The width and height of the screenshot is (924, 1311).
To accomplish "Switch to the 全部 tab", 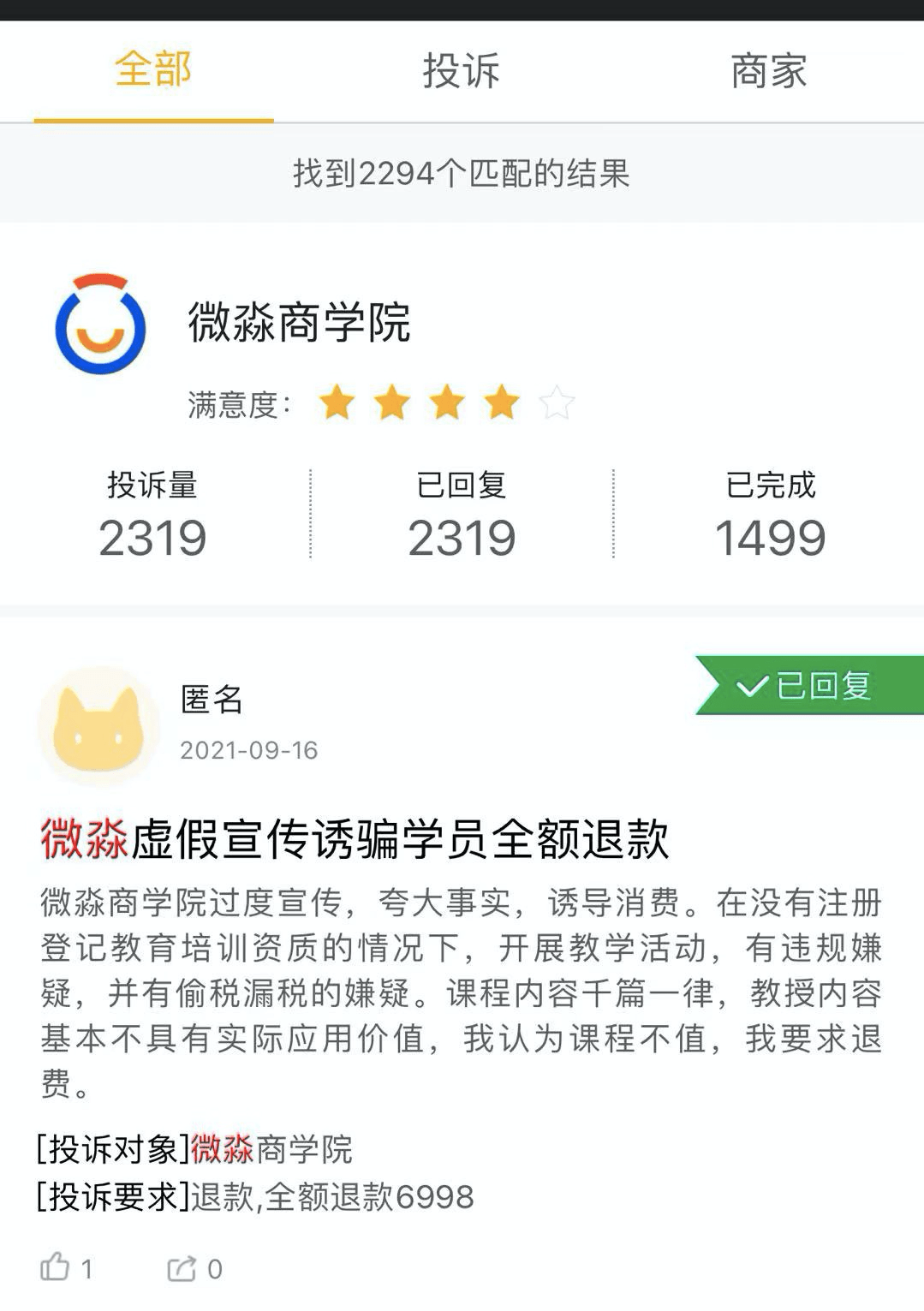I will pyautogui.click(x=153, y=70).
